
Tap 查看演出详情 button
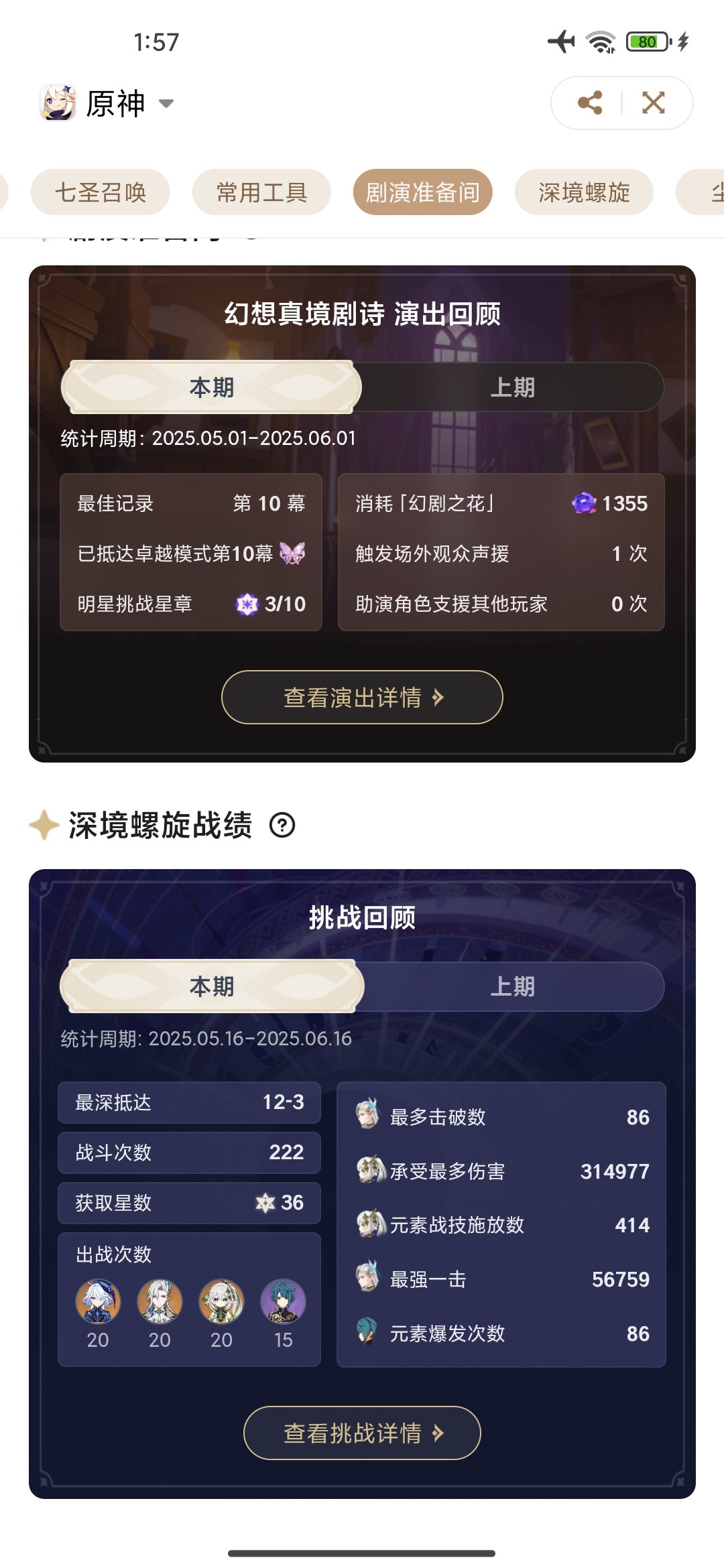tap(362, 698)
